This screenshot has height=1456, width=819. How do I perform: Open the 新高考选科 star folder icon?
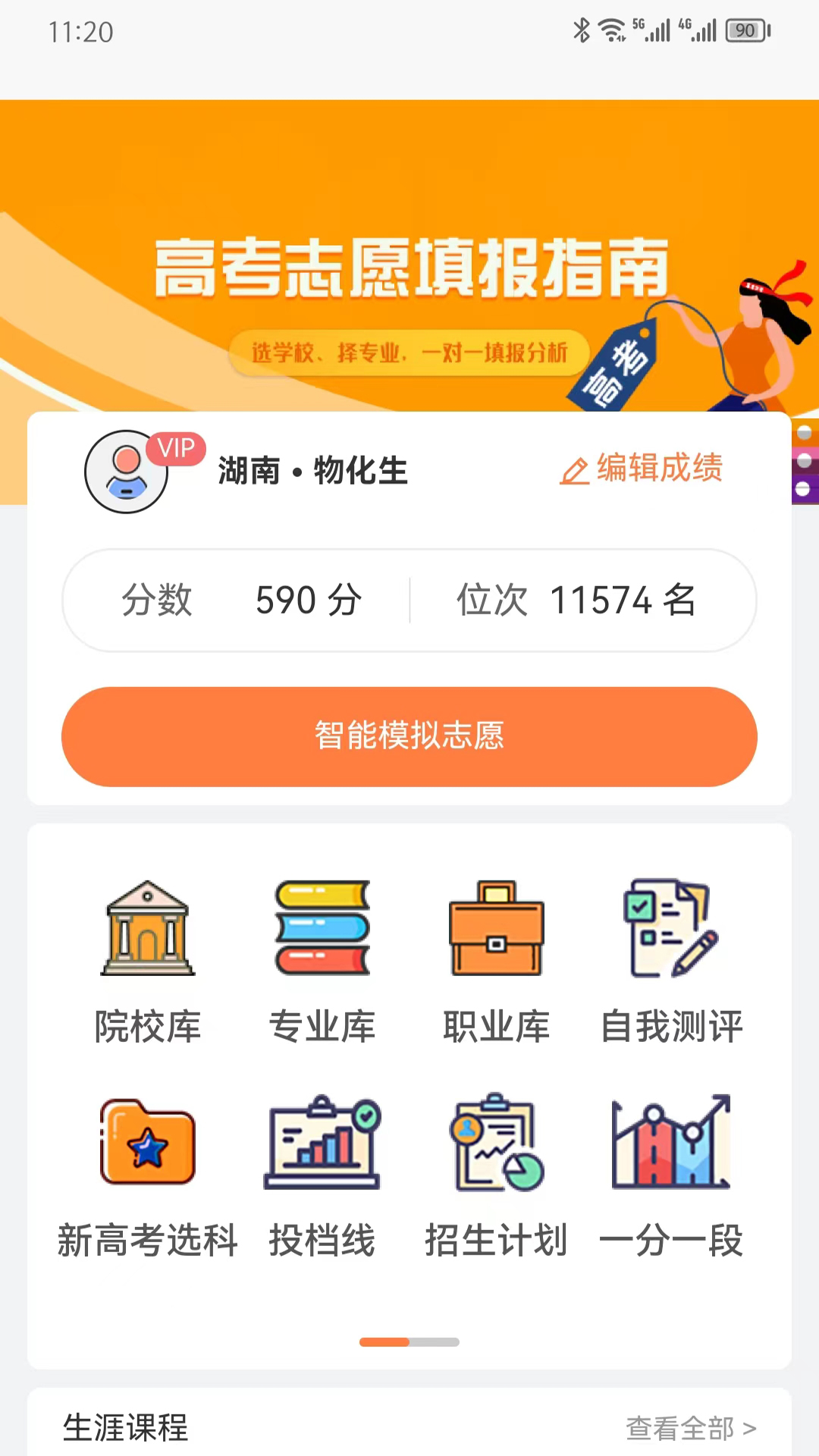148,1143
